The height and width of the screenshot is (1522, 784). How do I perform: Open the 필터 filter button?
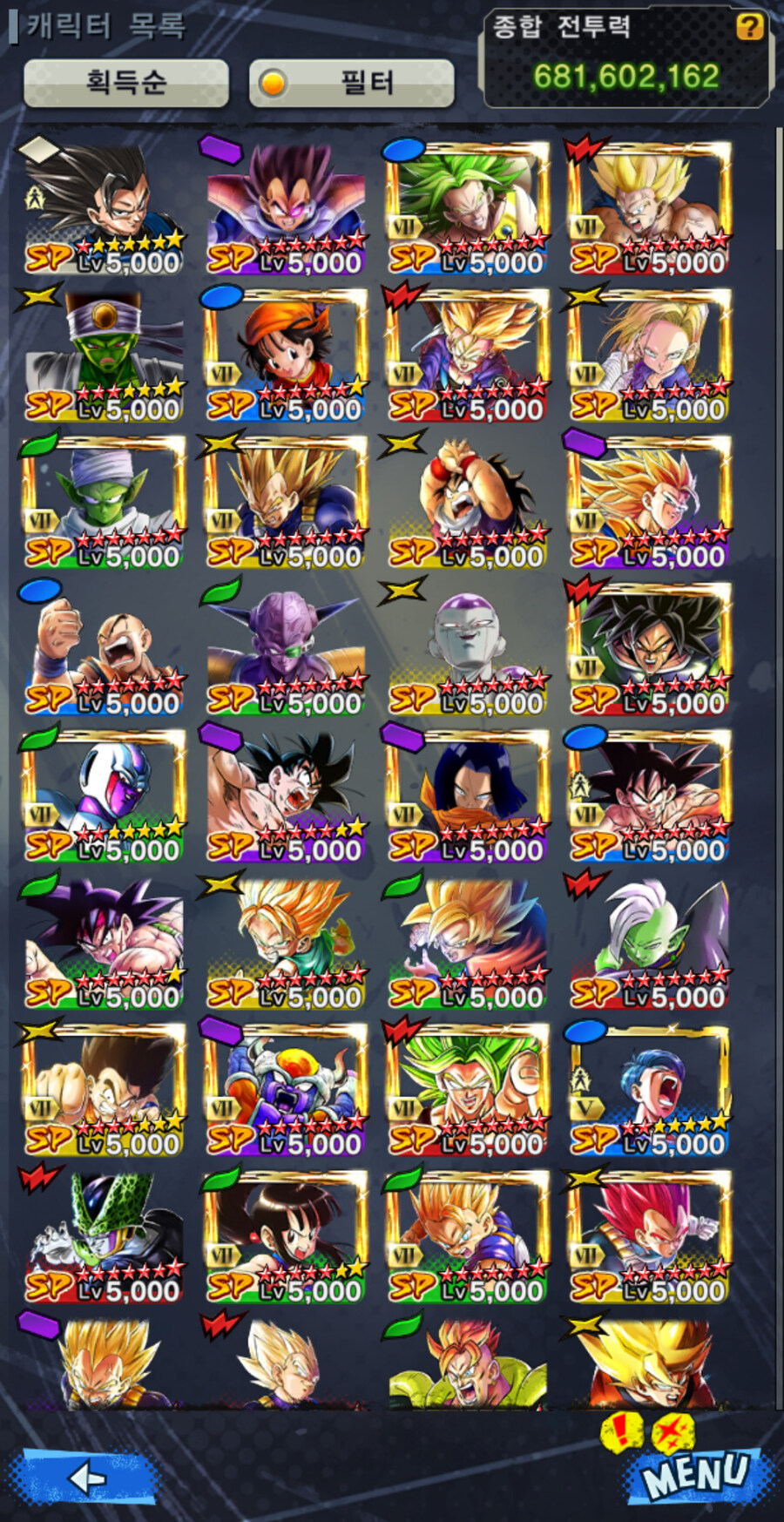click(x=352, y=83)
